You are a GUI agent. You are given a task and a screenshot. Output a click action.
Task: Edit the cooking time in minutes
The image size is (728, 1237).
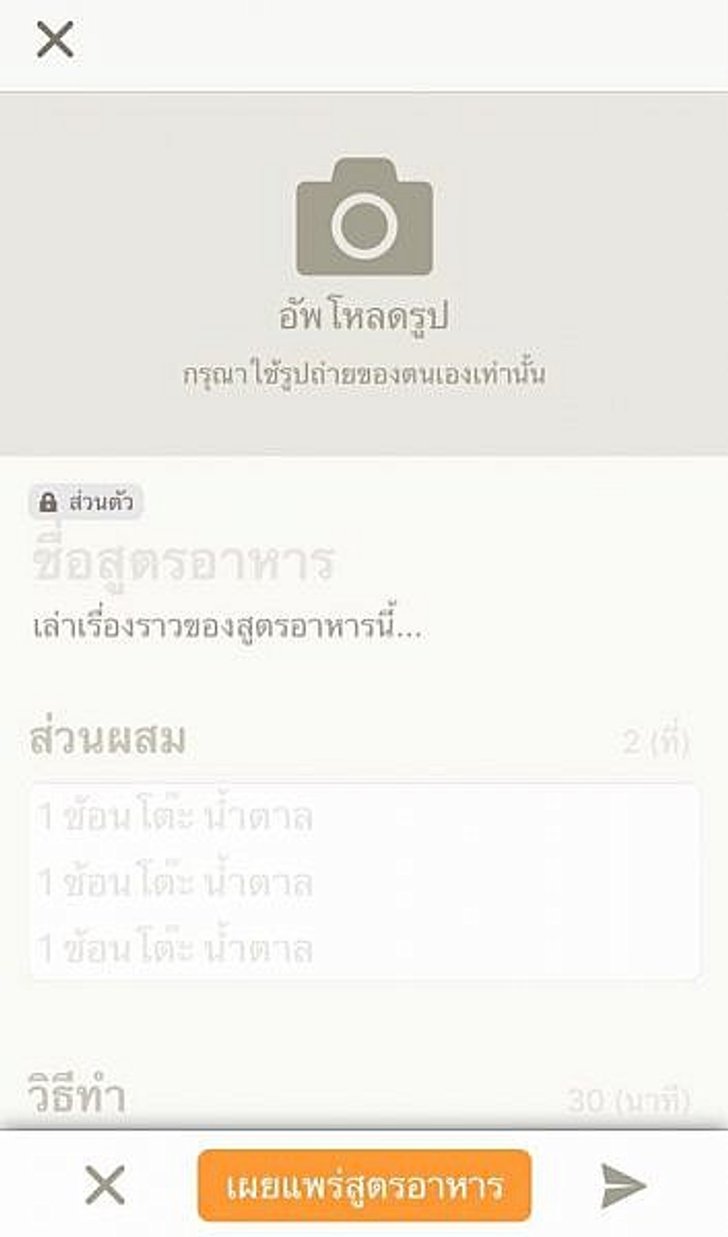click(628, 1101)
